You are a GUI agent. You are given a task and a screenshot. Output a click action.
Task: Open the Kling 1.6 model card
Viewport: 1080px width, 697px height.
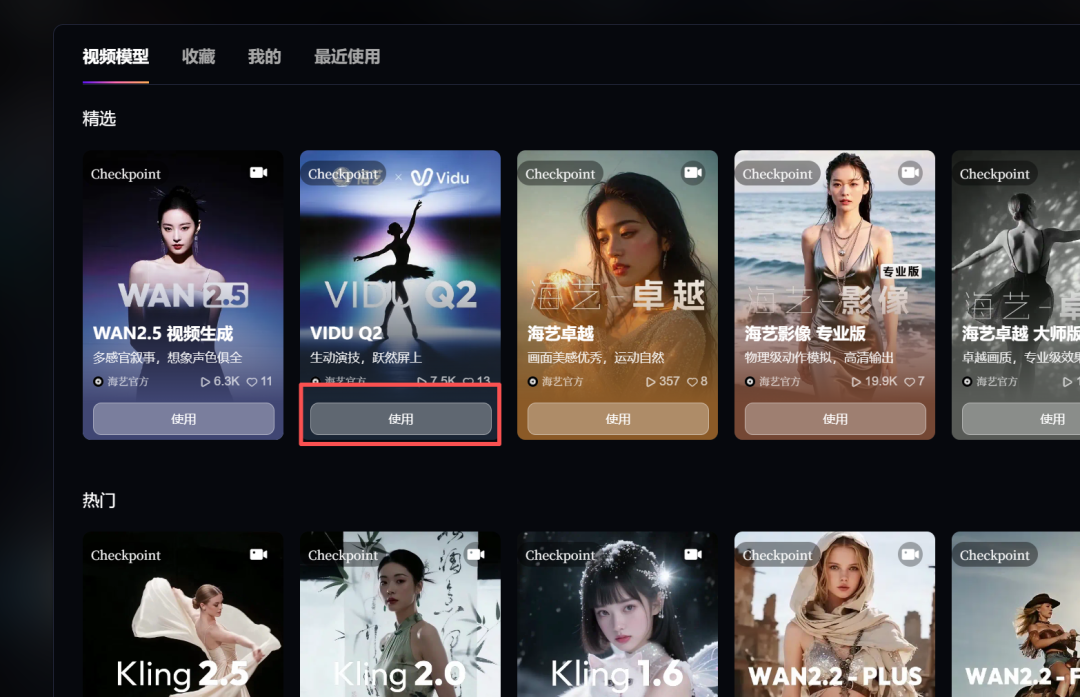tap(617, 620)
